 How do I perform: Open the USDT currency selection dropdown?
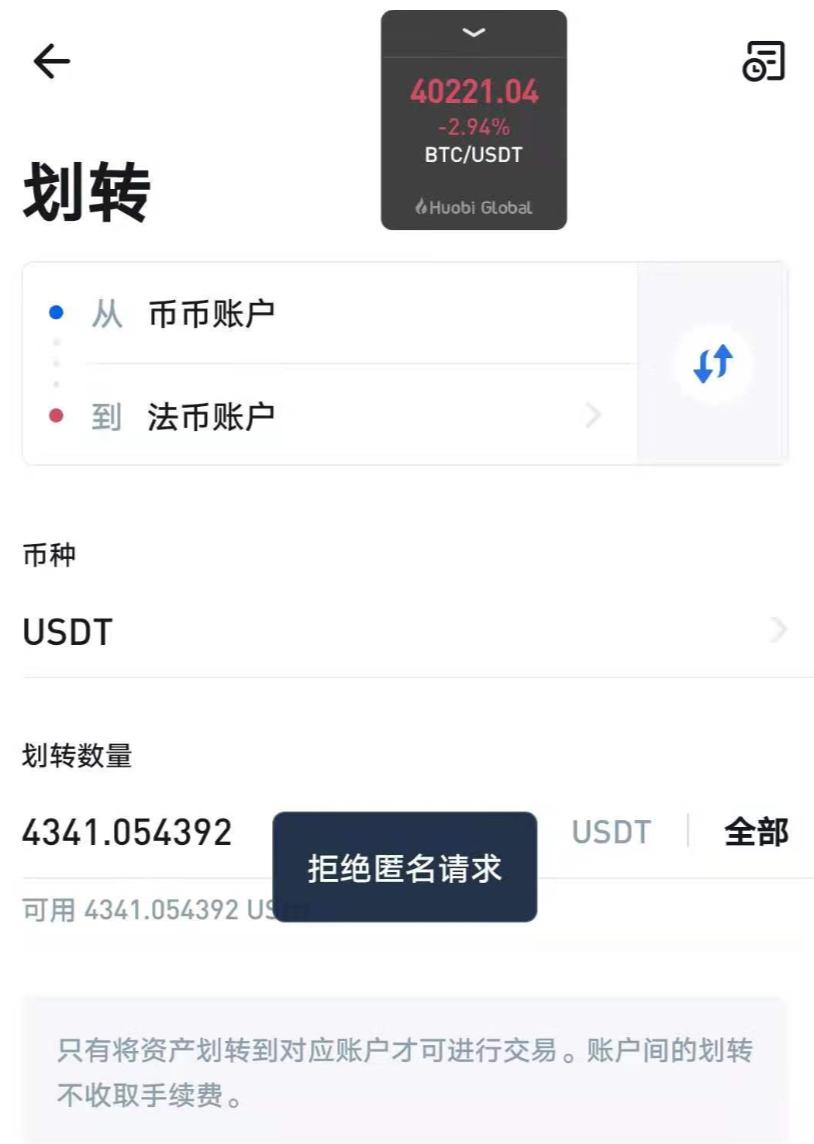click(x=400, y=631)
